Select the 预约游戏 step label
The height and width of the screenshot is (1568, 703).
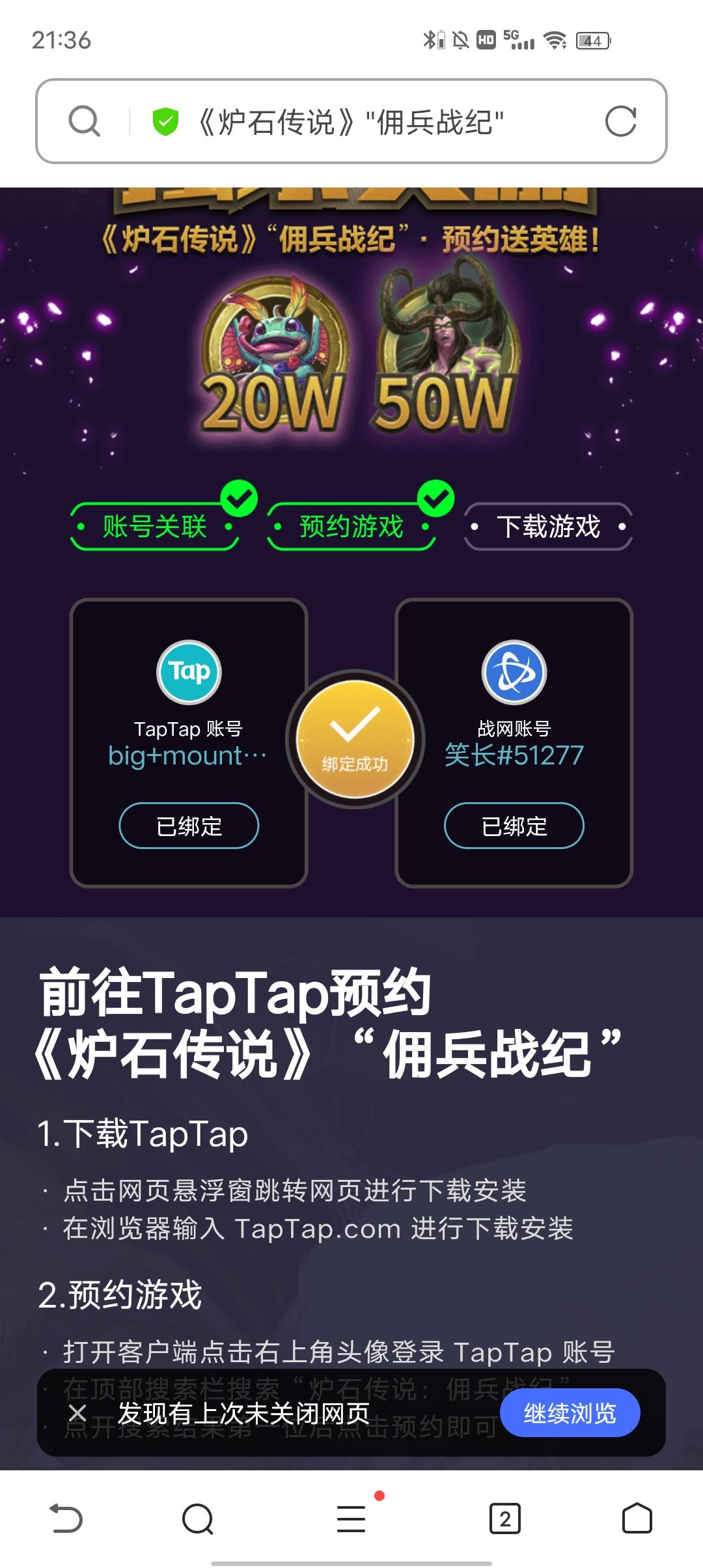coord(351,527)
